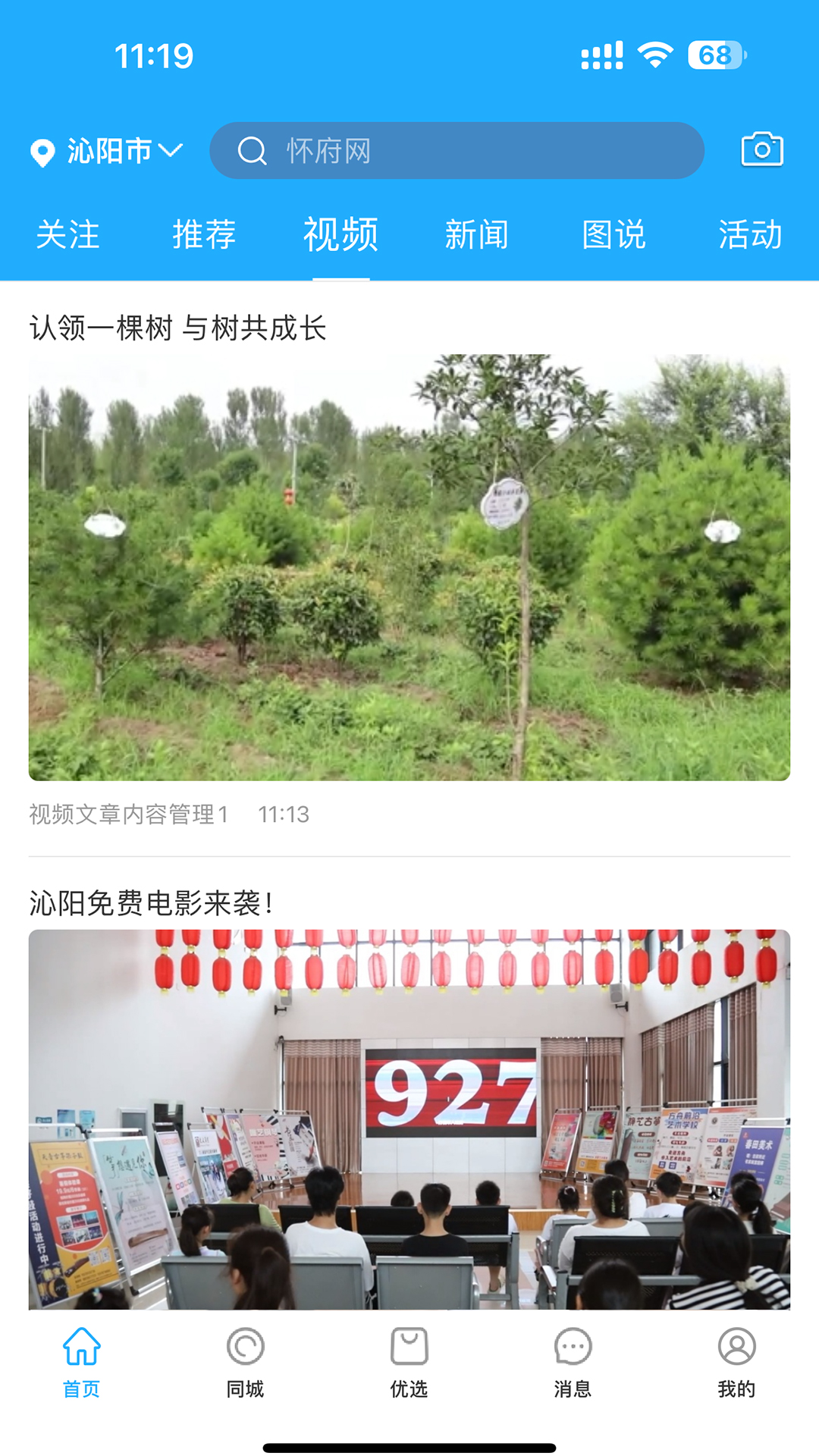Switch to the 图说 tab
The height and width of the screenshot is (1456, 819).
coord(613,234)
